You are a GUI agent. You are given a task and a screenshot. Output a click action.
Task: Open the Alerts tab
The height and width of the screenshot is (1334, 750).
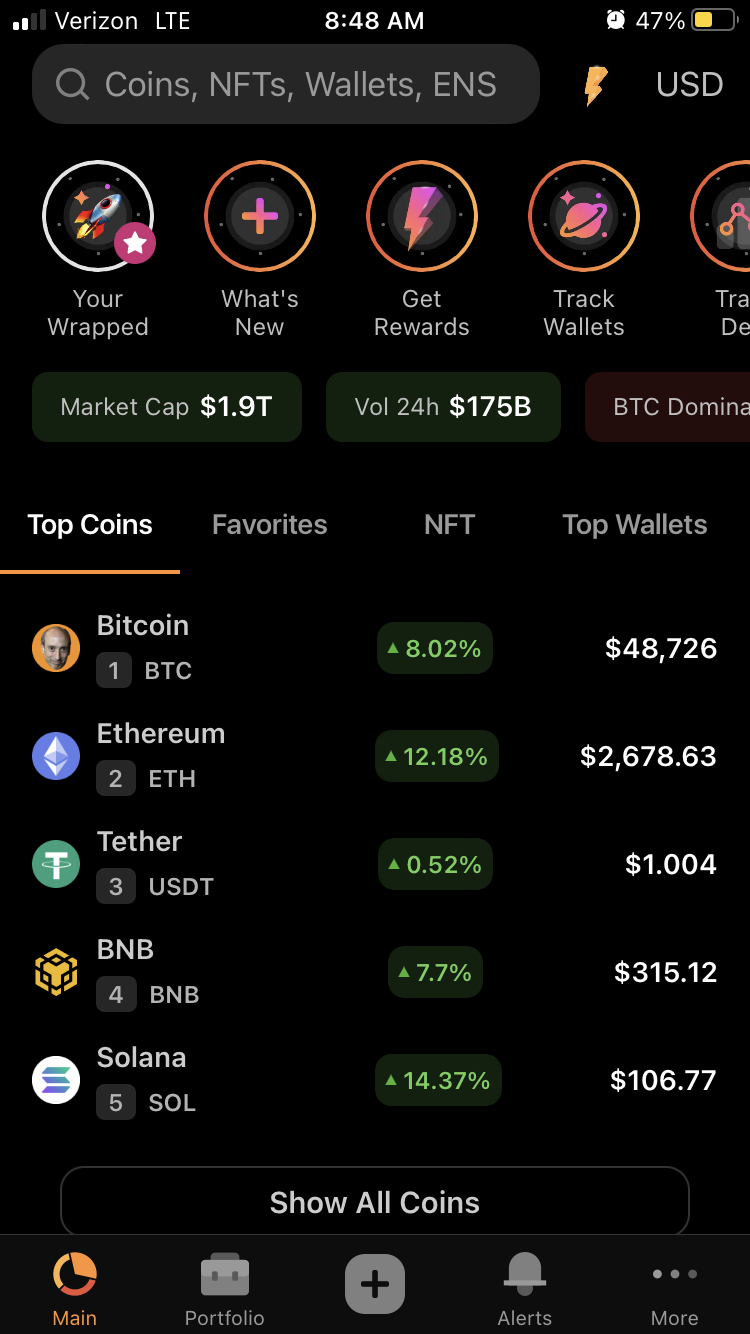coord(525,1290)
